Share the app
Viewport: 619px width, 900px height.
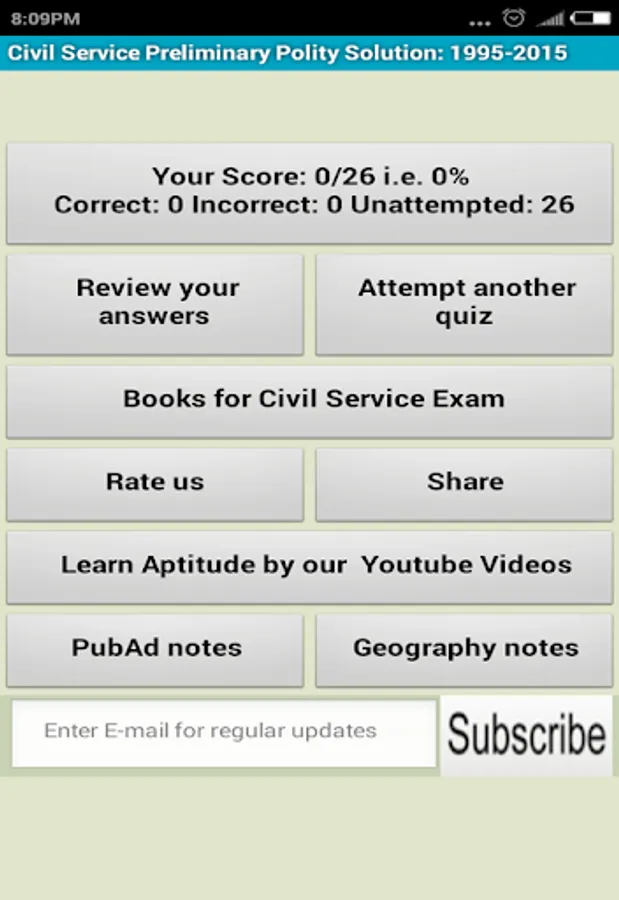coord(464,483)
